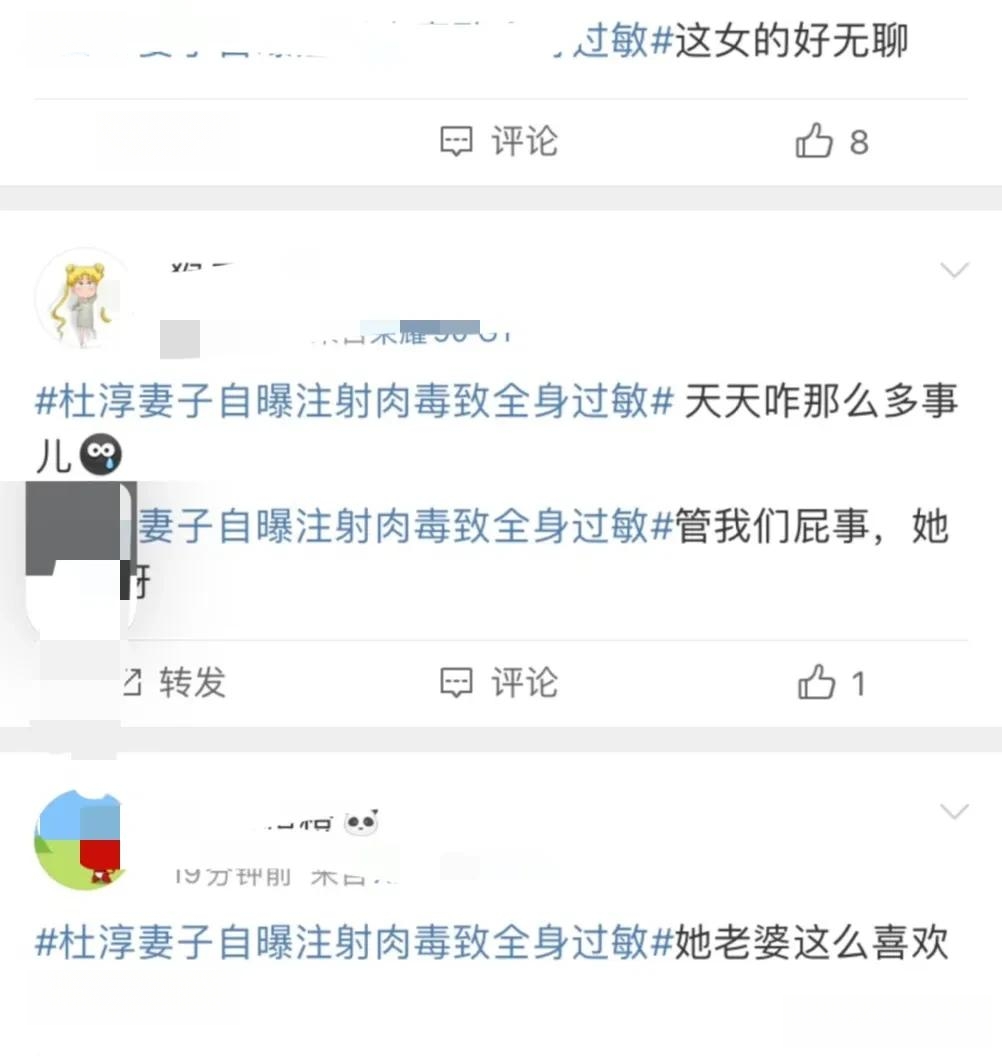Comment on the 天天咋那么多事儿 post

[x=499, y=683]
